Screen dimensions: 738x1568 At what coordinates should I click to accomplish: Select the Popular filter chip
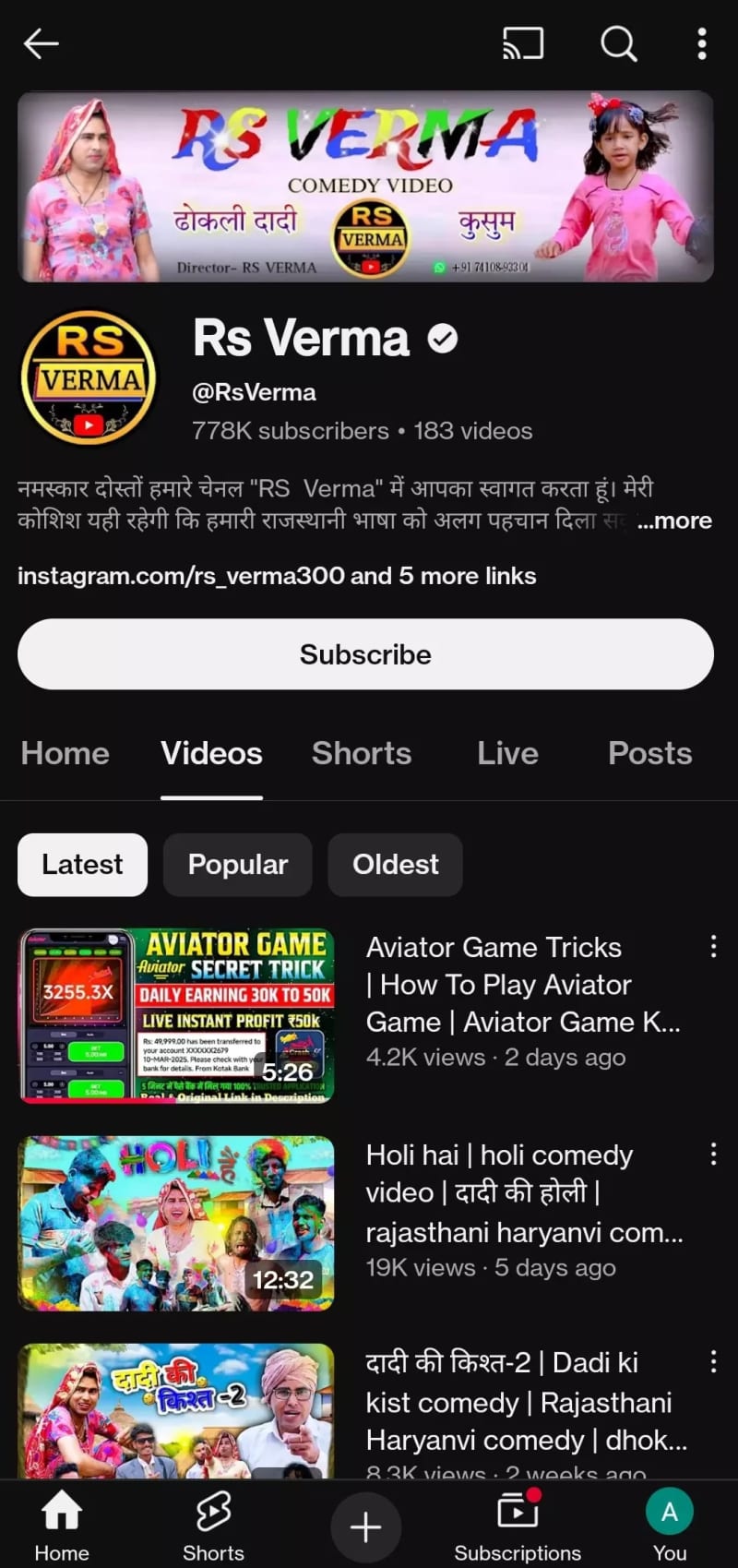238,865
